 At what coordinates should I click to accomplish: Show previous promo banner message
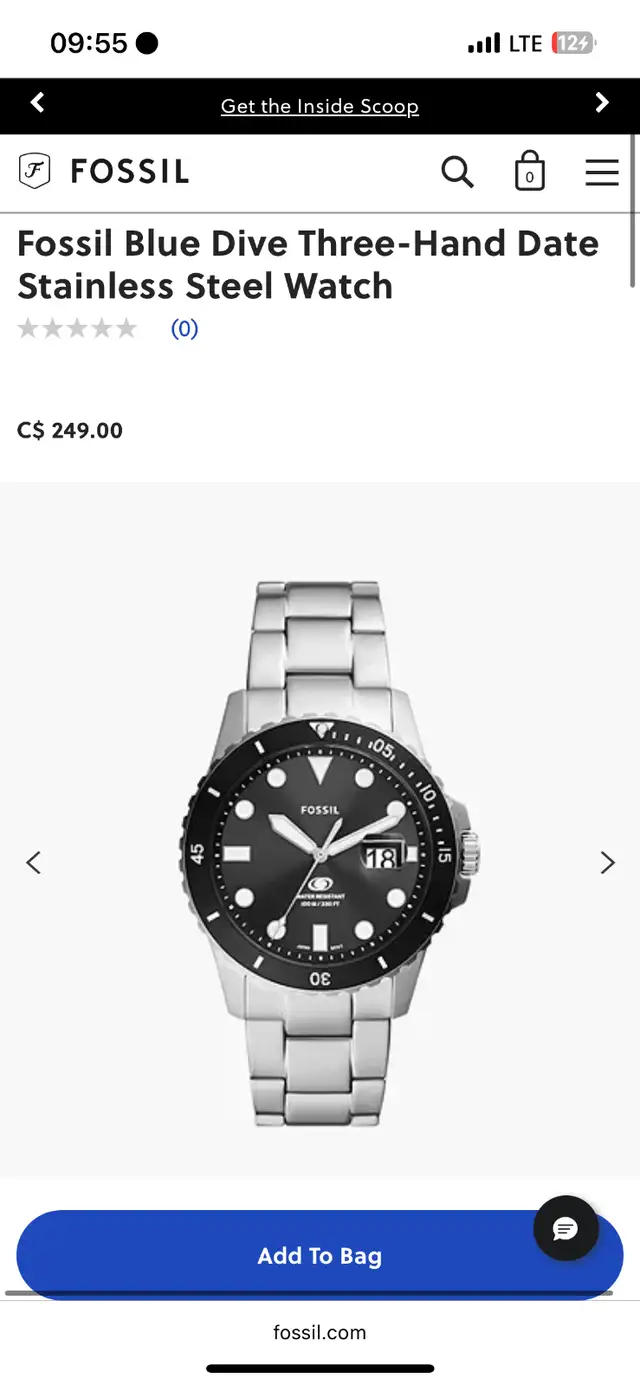click(x=38, y=102)
